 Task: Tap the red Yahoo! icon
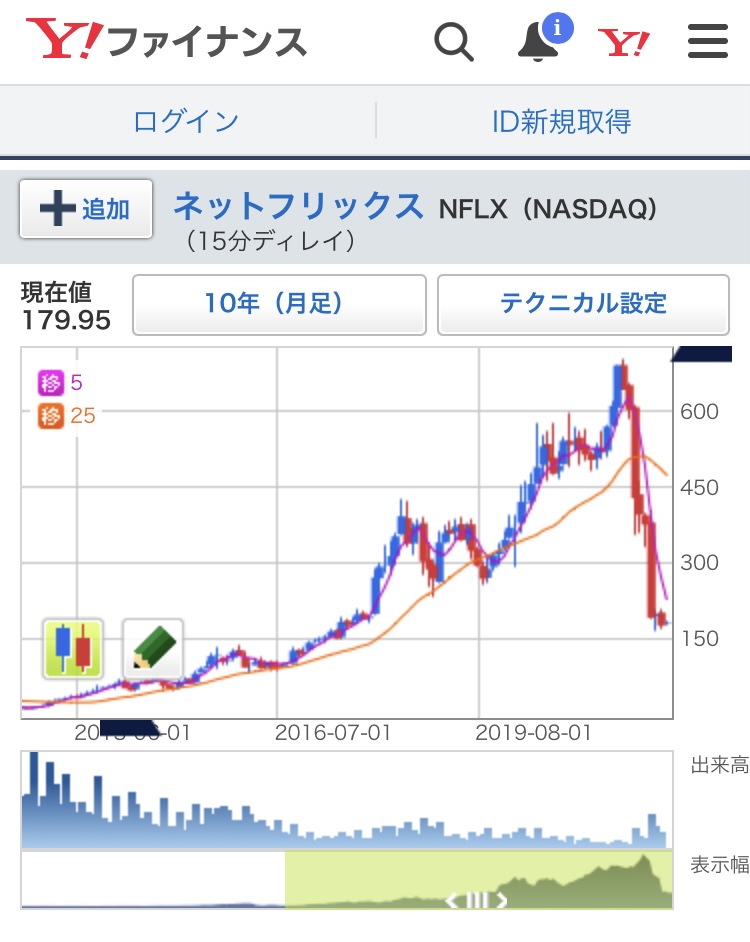pyautogui.click(x=624, y=43)
